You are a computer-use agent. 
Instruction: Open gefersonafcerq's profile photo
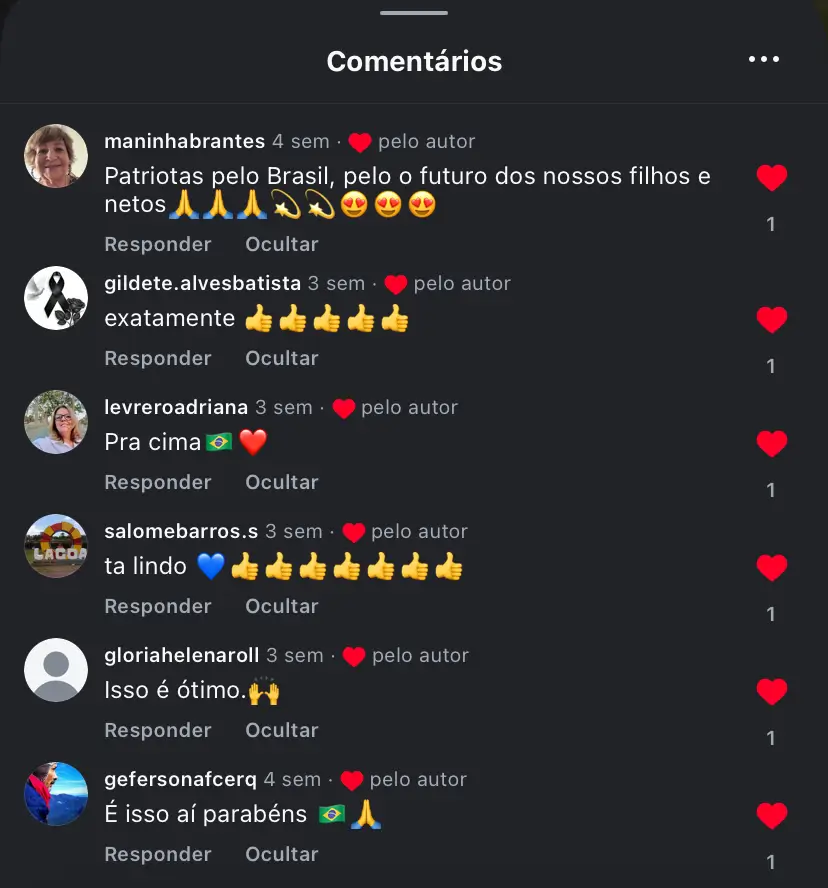pyautogui.click(x=56, y=794)
